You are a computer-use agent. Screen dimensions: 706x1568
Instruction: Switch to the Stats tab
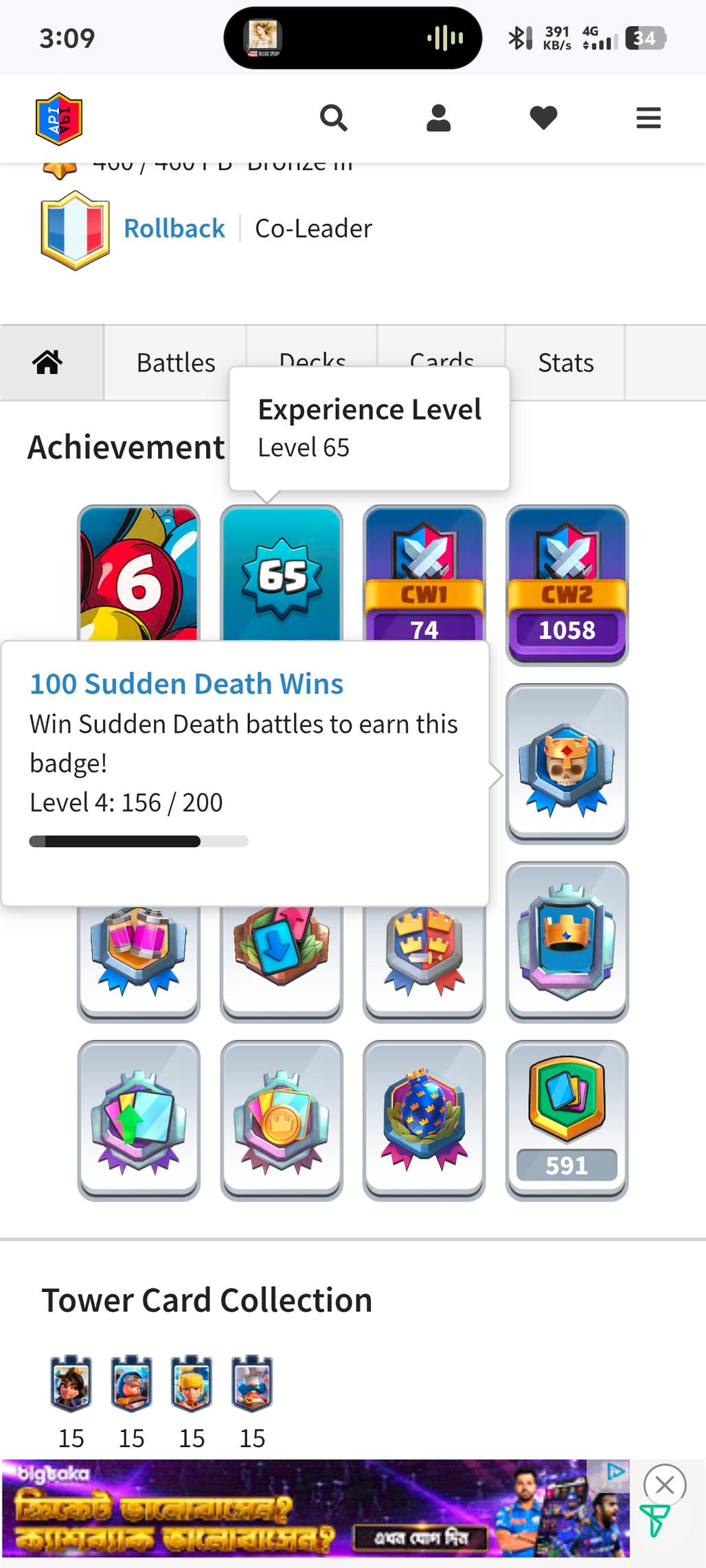[565, 362]
